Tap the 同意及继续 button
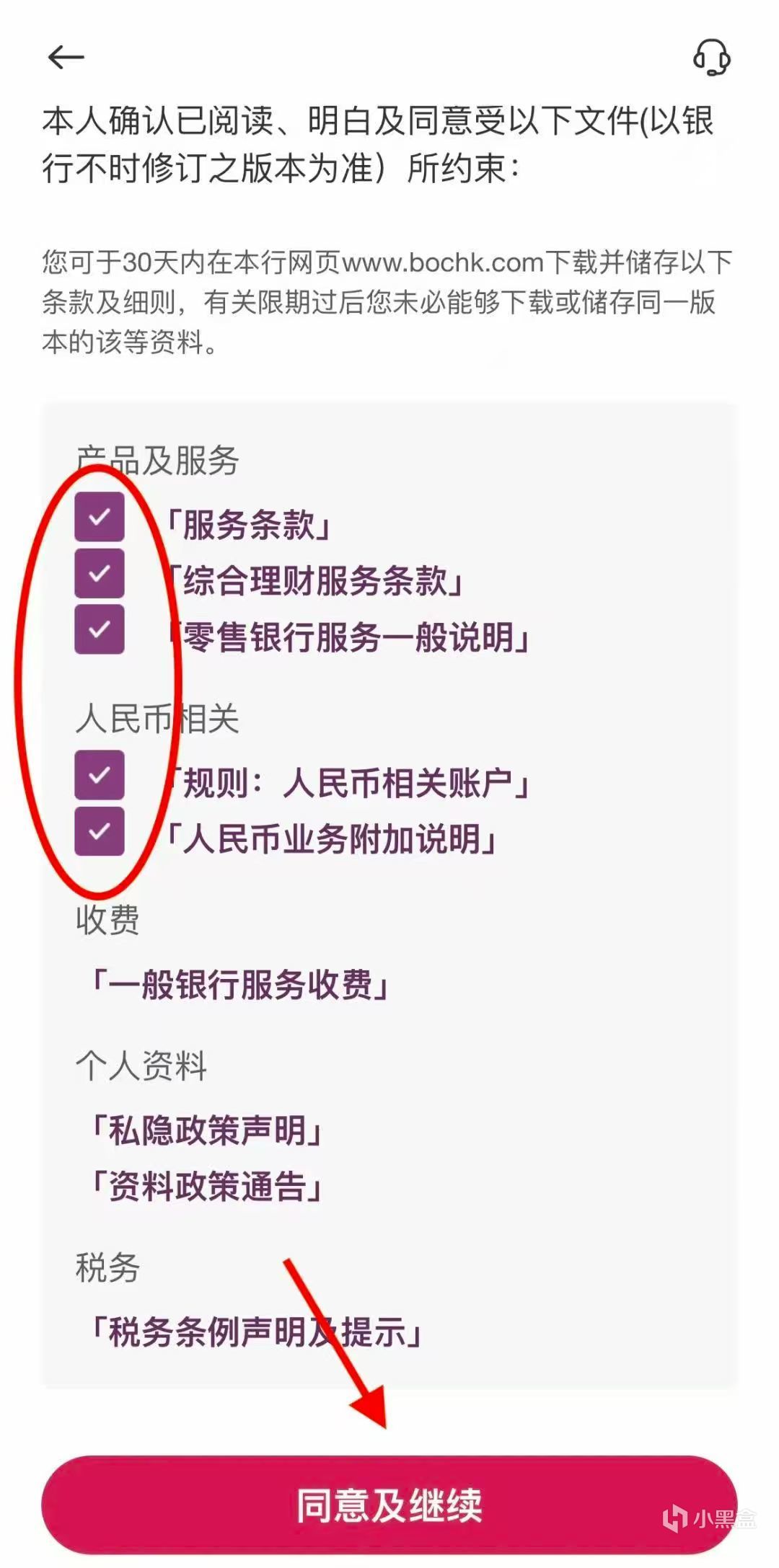This screenshot has height=1568, width=779. click(389, 1505)
